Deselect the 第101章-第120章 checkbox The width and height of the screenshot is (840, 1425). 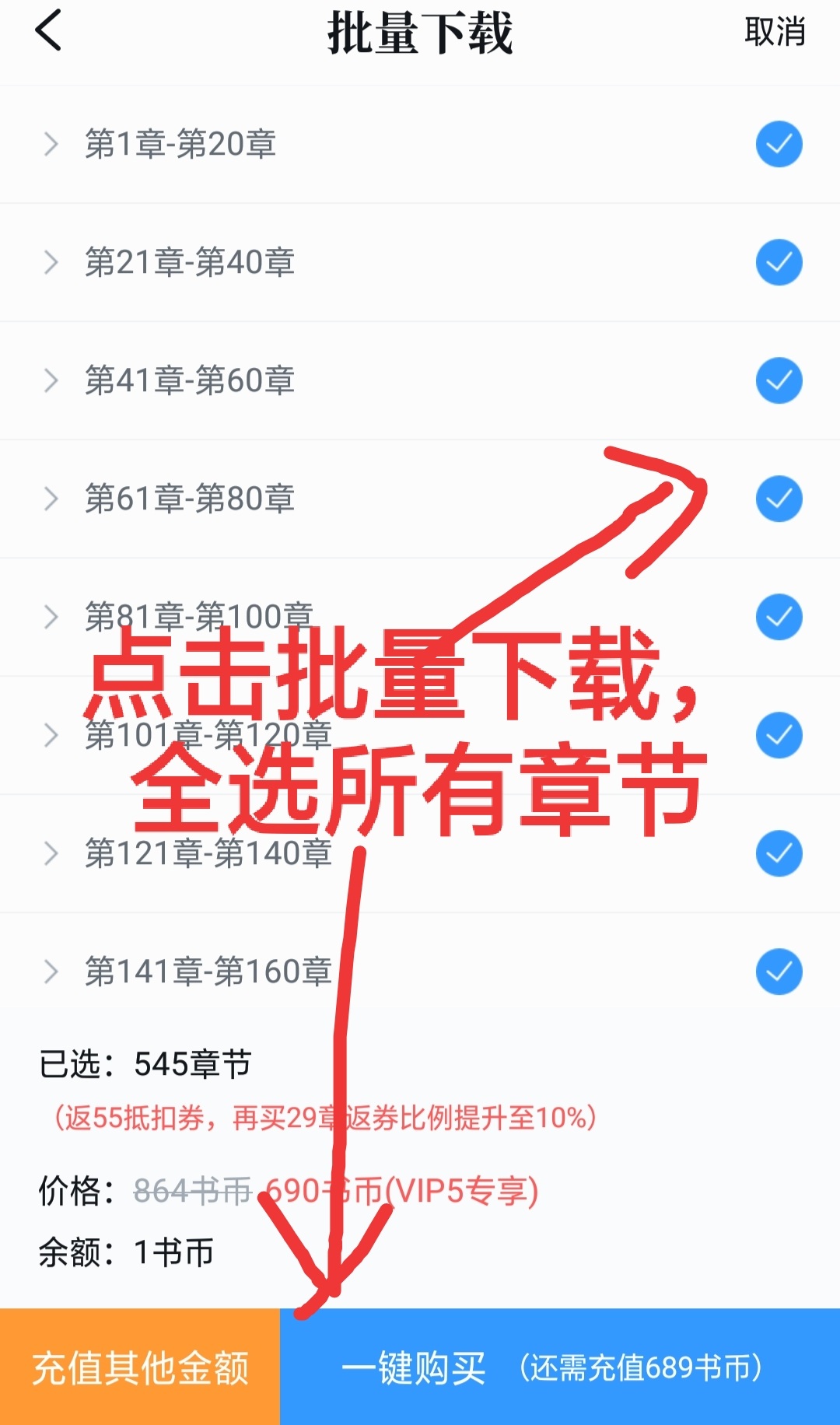(779, 735)
